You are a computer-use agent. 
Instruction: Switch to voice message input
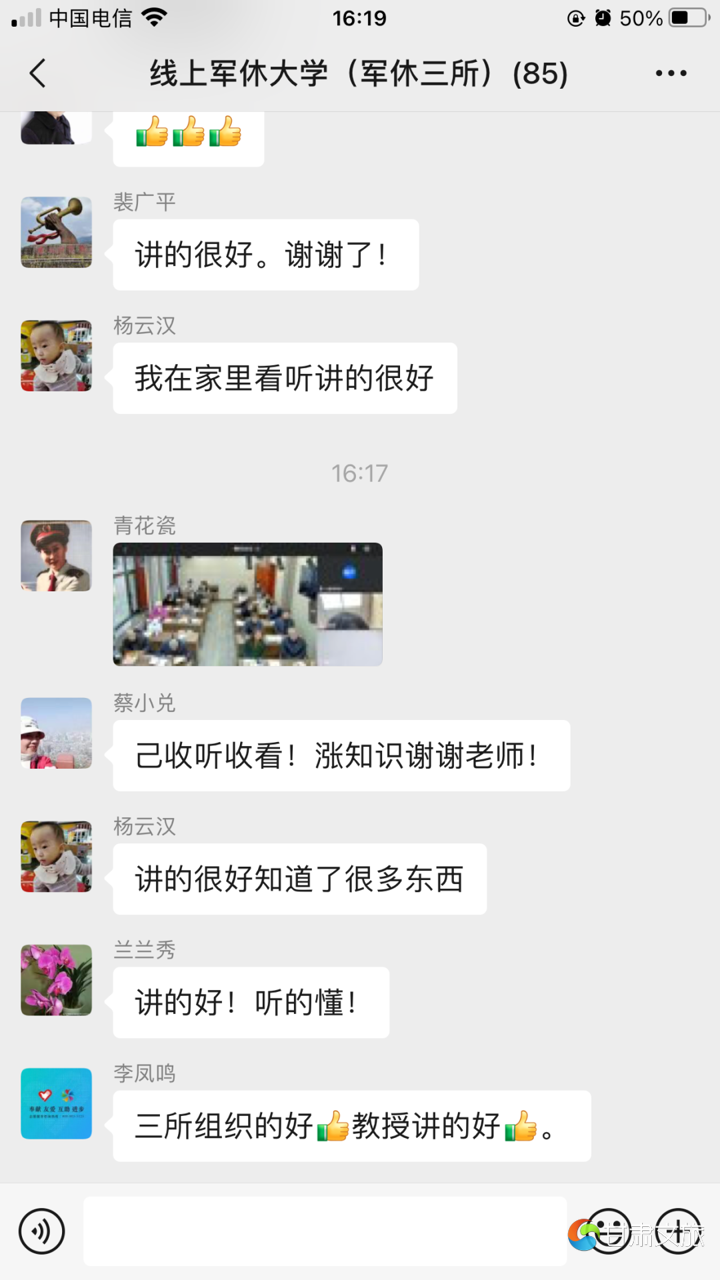41,1231
